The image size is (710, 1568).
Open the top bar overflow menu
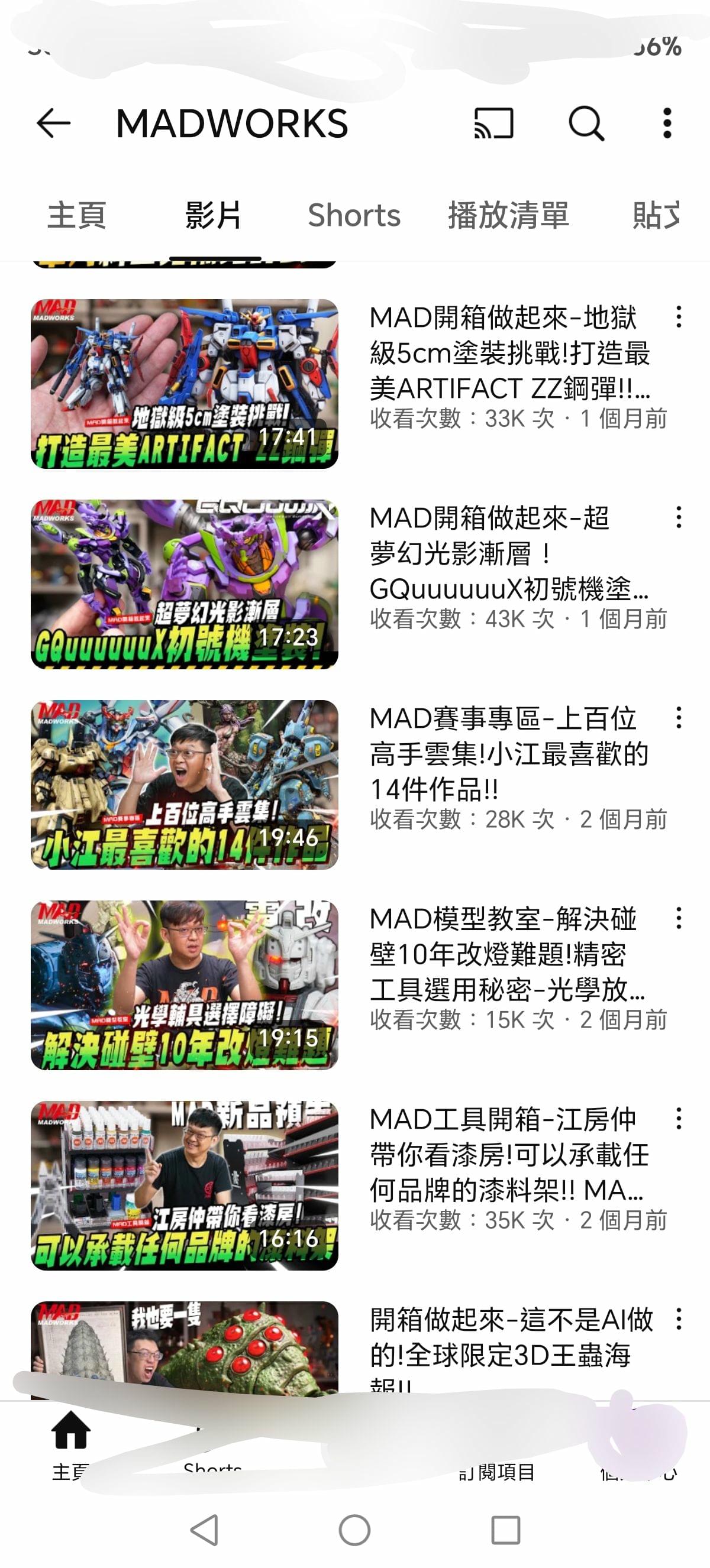coord(667,124)
